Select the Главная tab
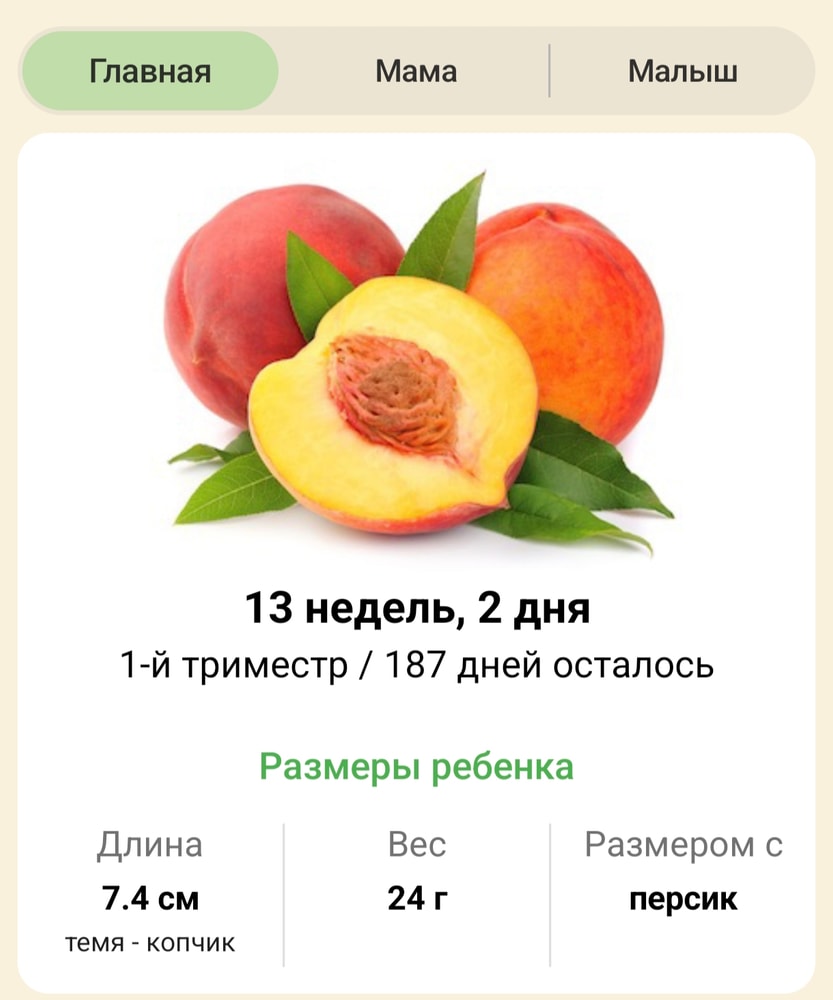 [150, 72]
